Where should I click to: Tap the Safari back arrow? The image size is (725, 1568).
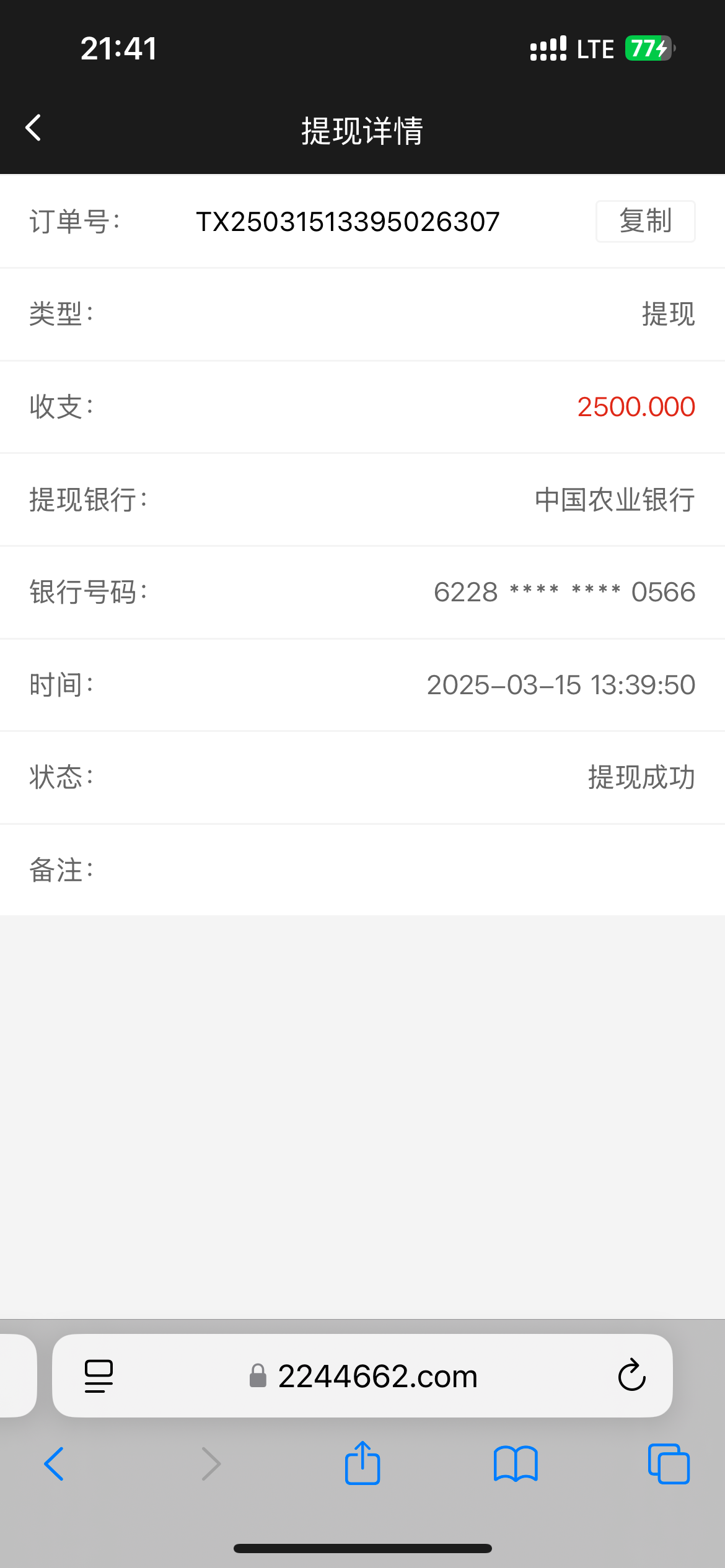(x=54, y=1464)
